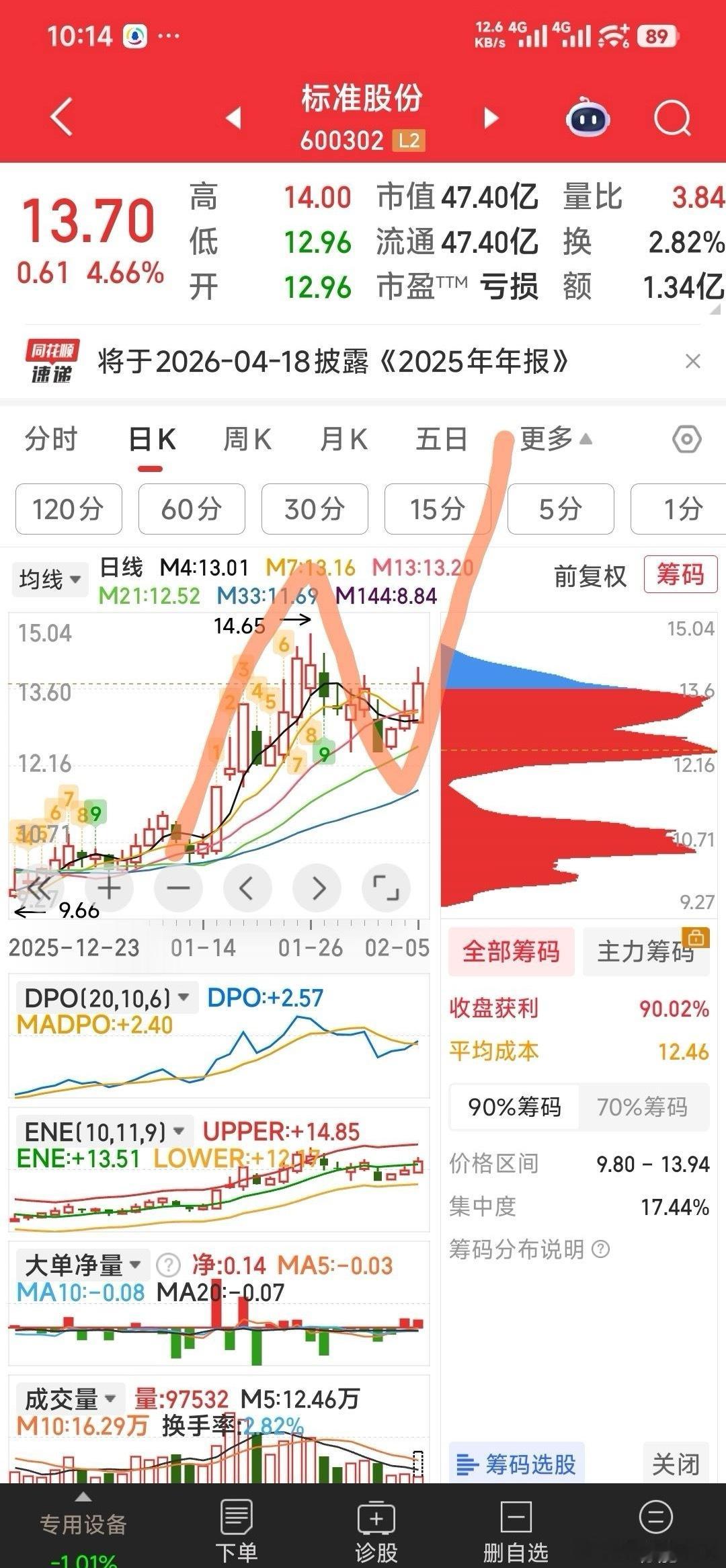726x1568 pixels.
Task: Open the AI robot assistant
Action: tap(587, 118)
